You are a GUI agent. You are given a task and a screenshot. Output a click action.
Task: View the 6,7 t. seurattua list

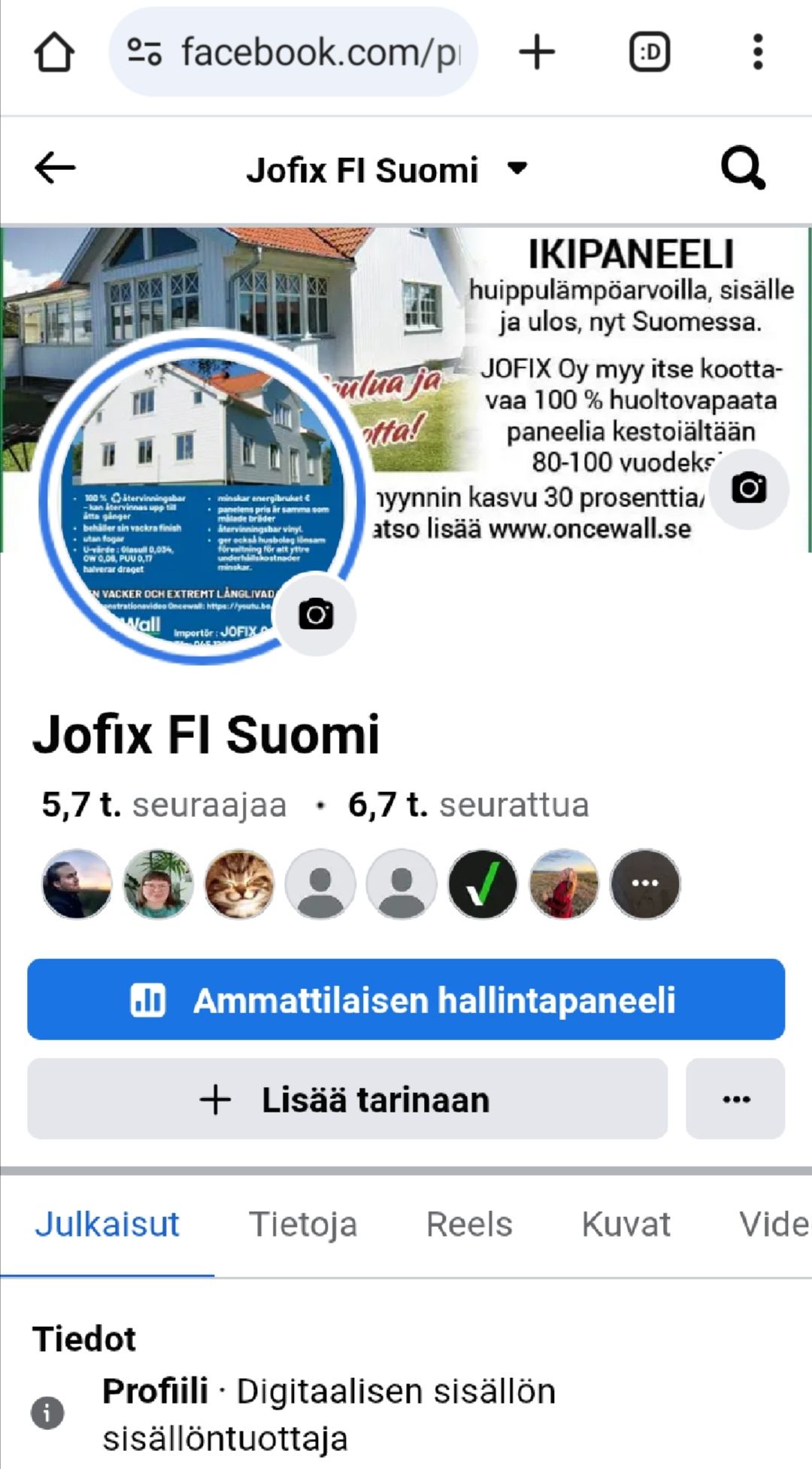click(468, 805)
